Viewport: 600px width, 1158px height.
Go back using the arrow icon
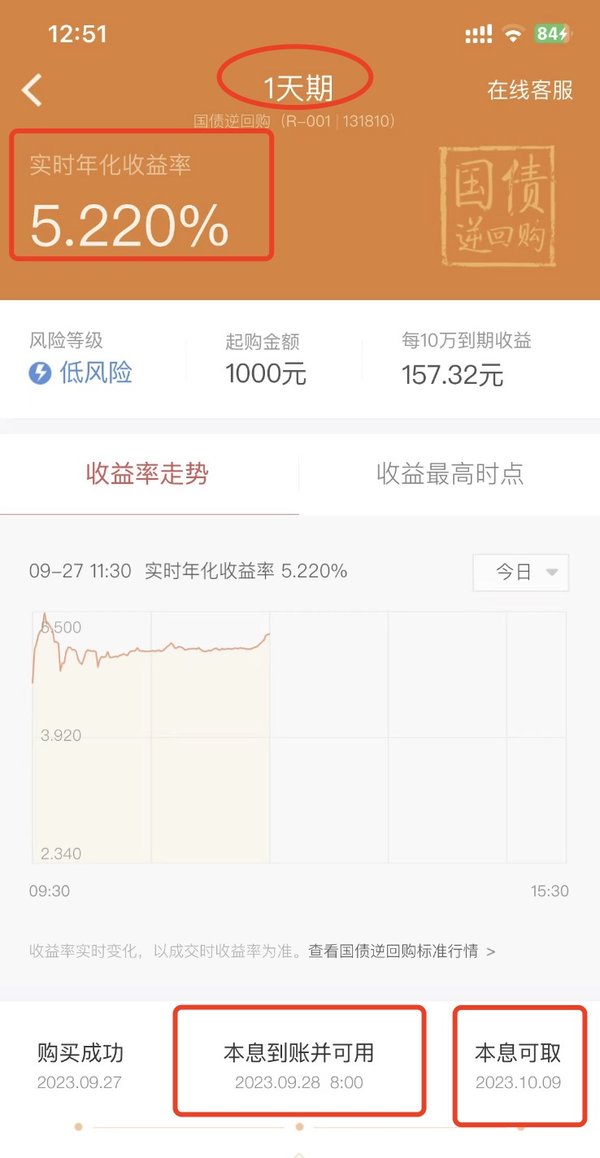pos(32,90)
